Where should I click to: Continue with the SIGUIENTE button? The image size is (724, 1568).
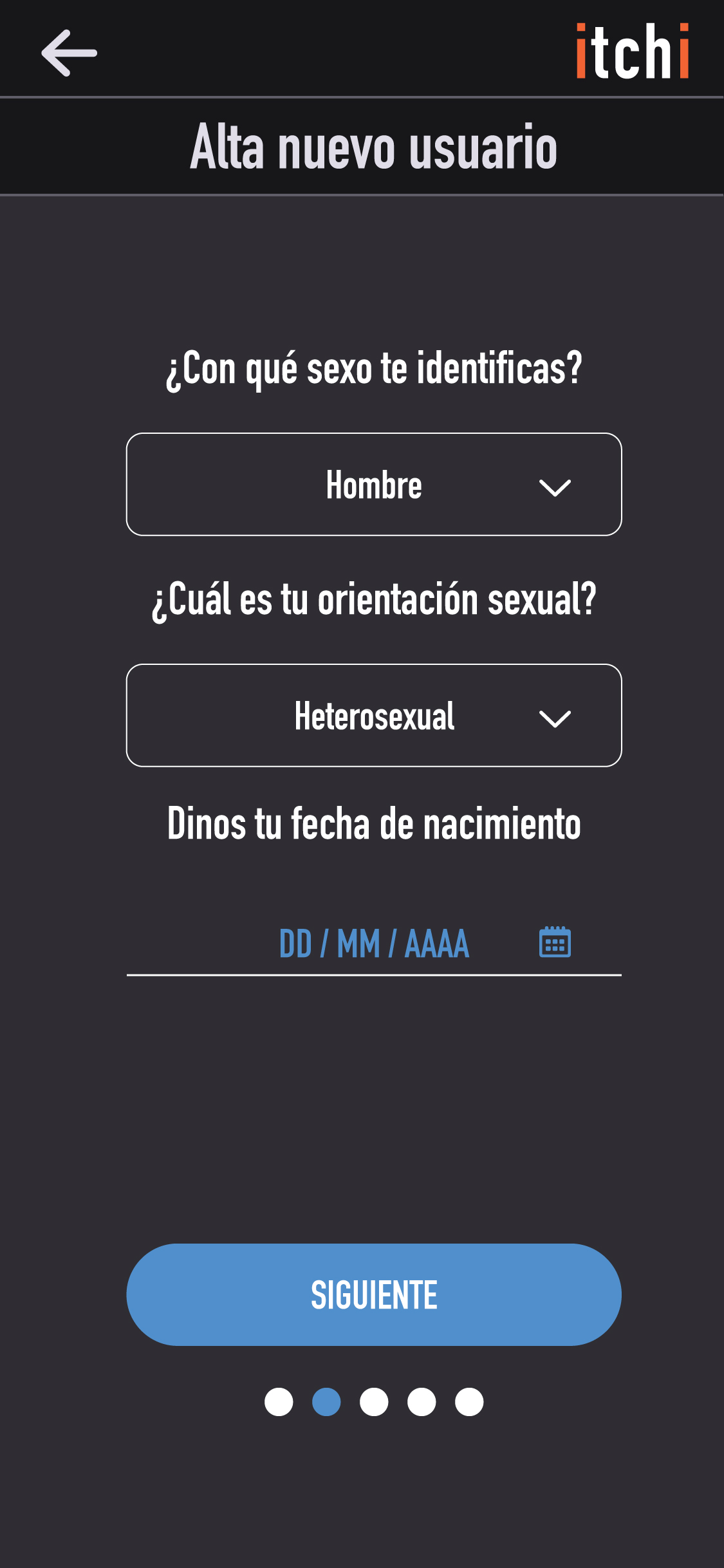point(374,1294)
